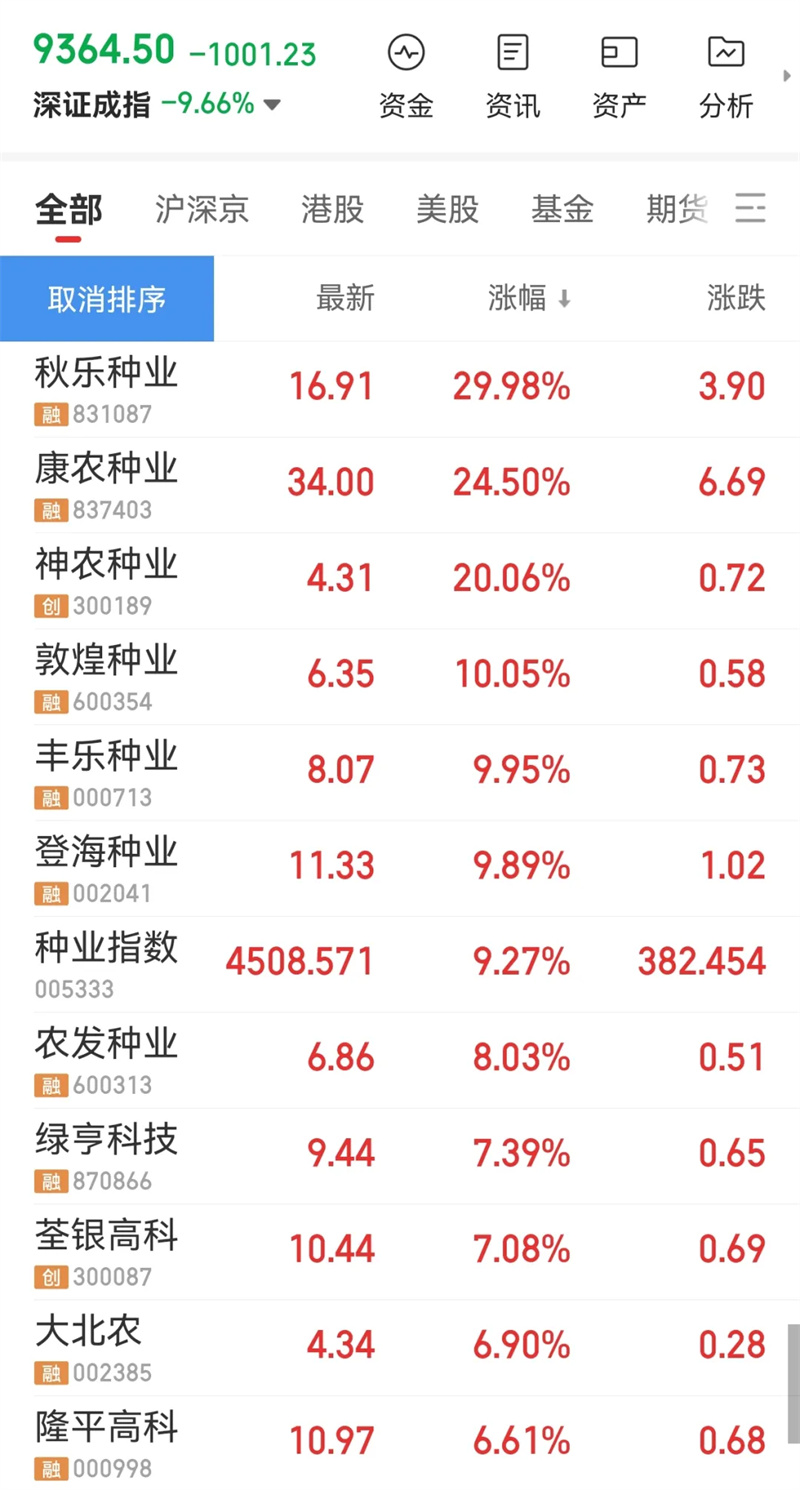This screenshot has height=1490, width=800.
Task: Open the 分析 analysis section
Action: [726, 75]
